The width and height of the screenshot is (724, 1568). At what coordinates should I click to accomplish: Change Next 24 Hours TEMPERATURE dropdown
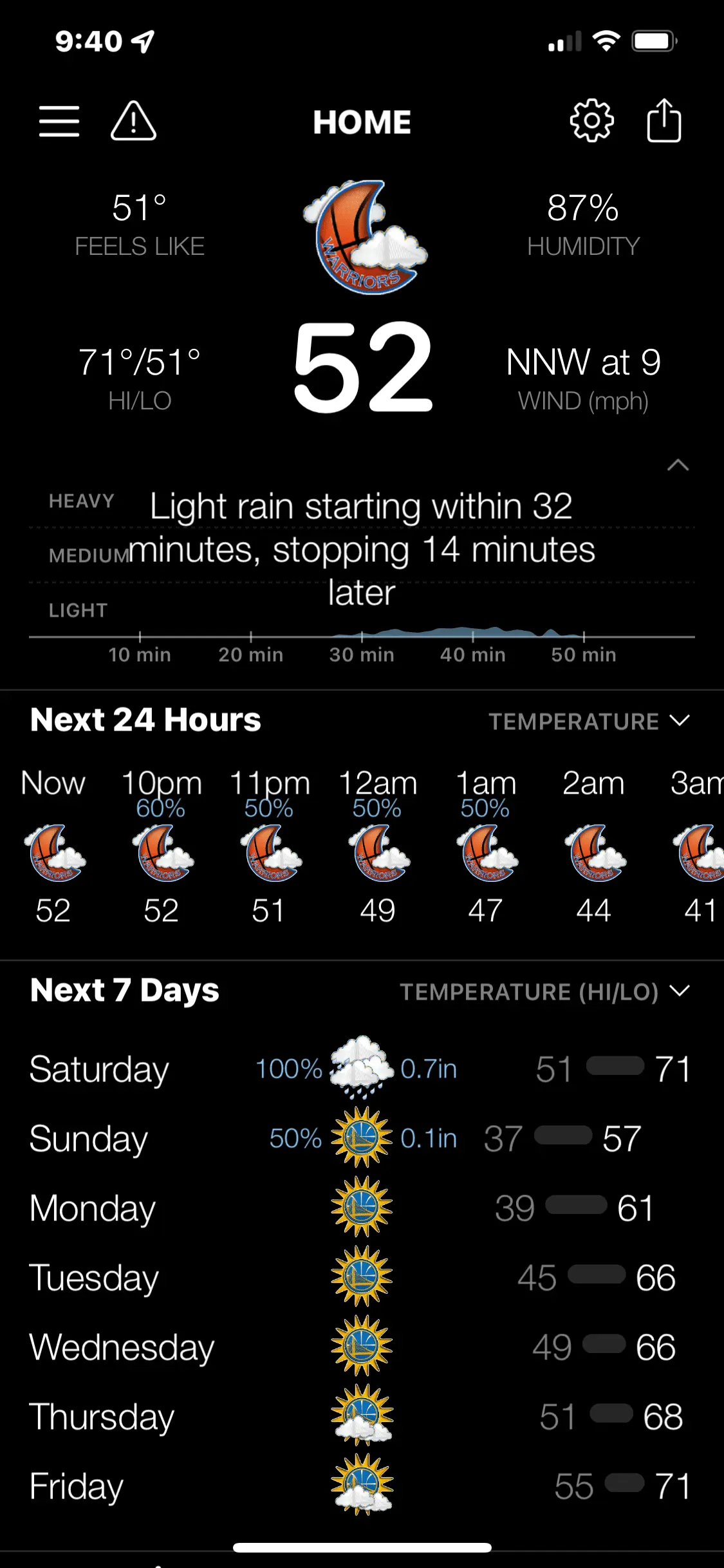coord(588,721)
